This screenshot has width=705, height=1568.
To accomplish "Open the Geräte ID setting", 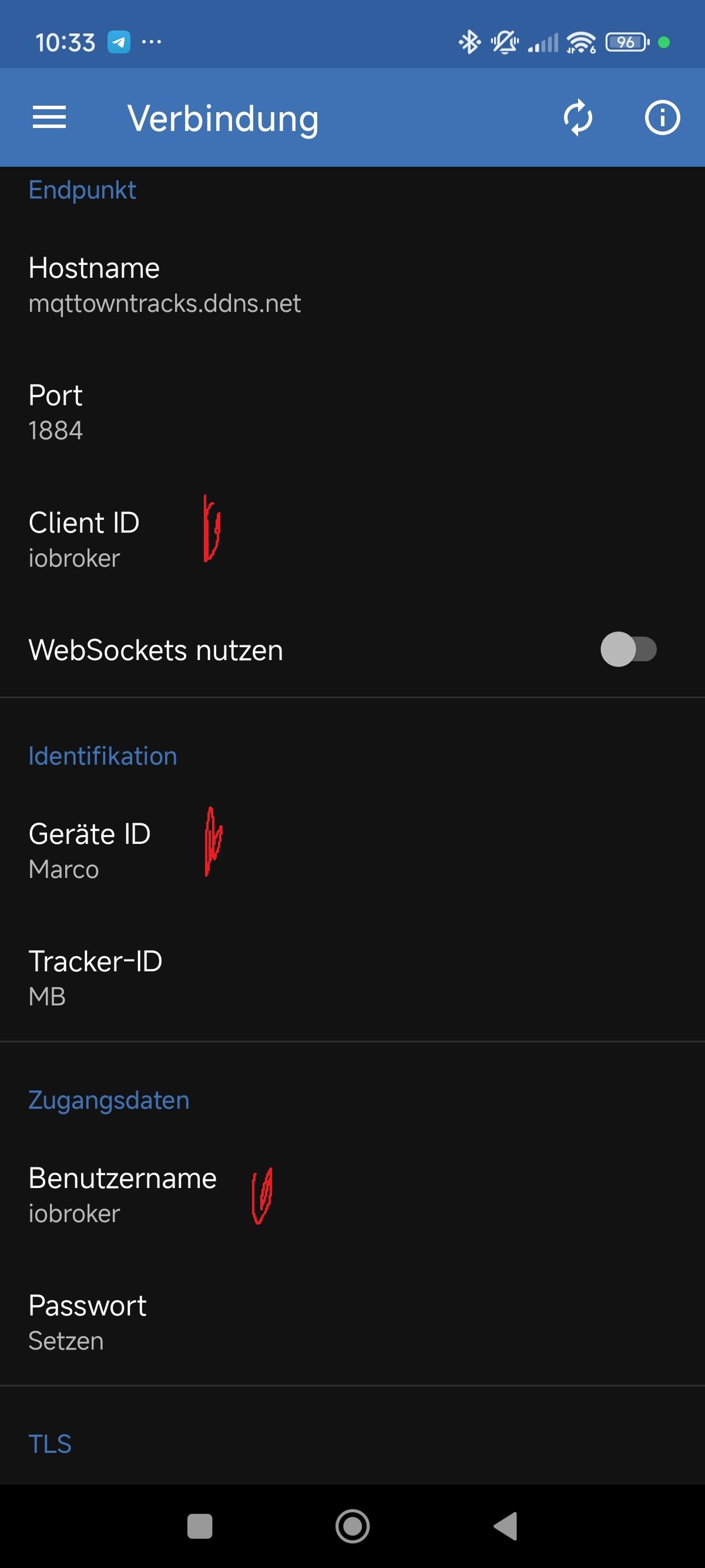I will (x=89, y=851).
